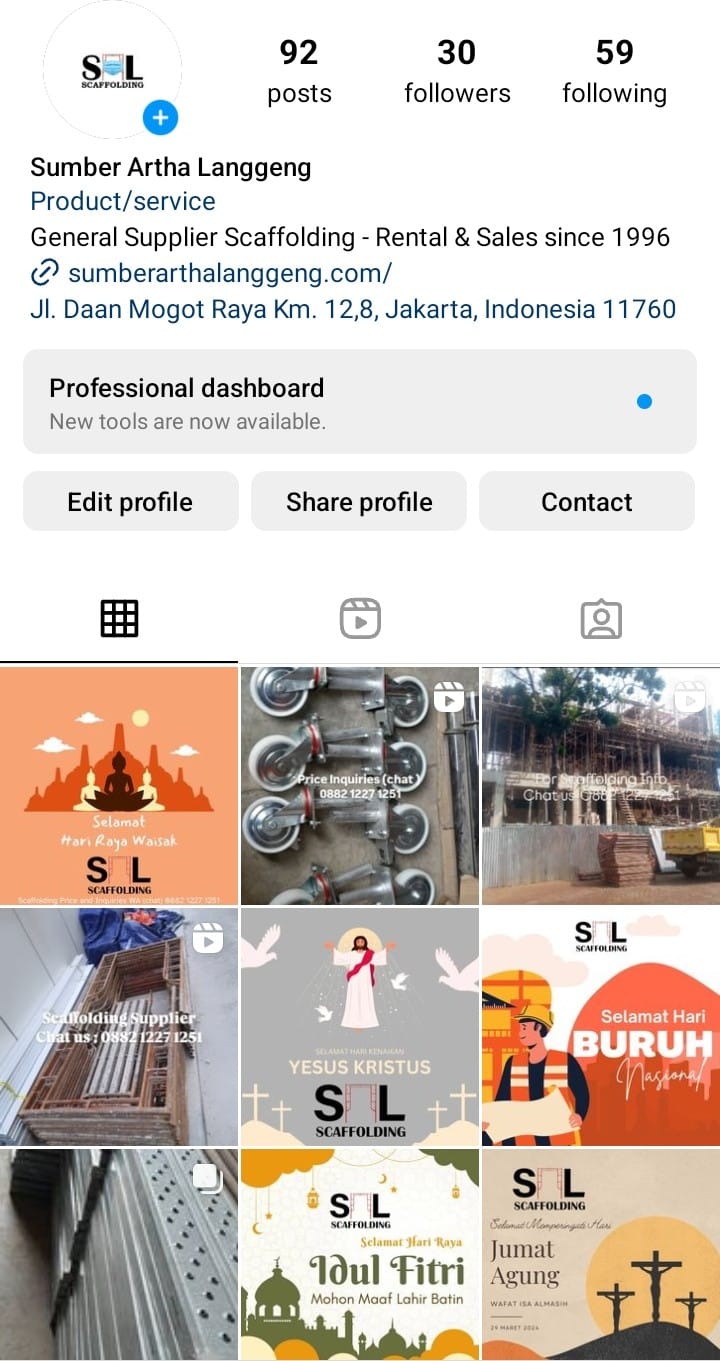Screen dimensions: 720x1361
Task: Tap the Contact button
Action: pos(587,502)
